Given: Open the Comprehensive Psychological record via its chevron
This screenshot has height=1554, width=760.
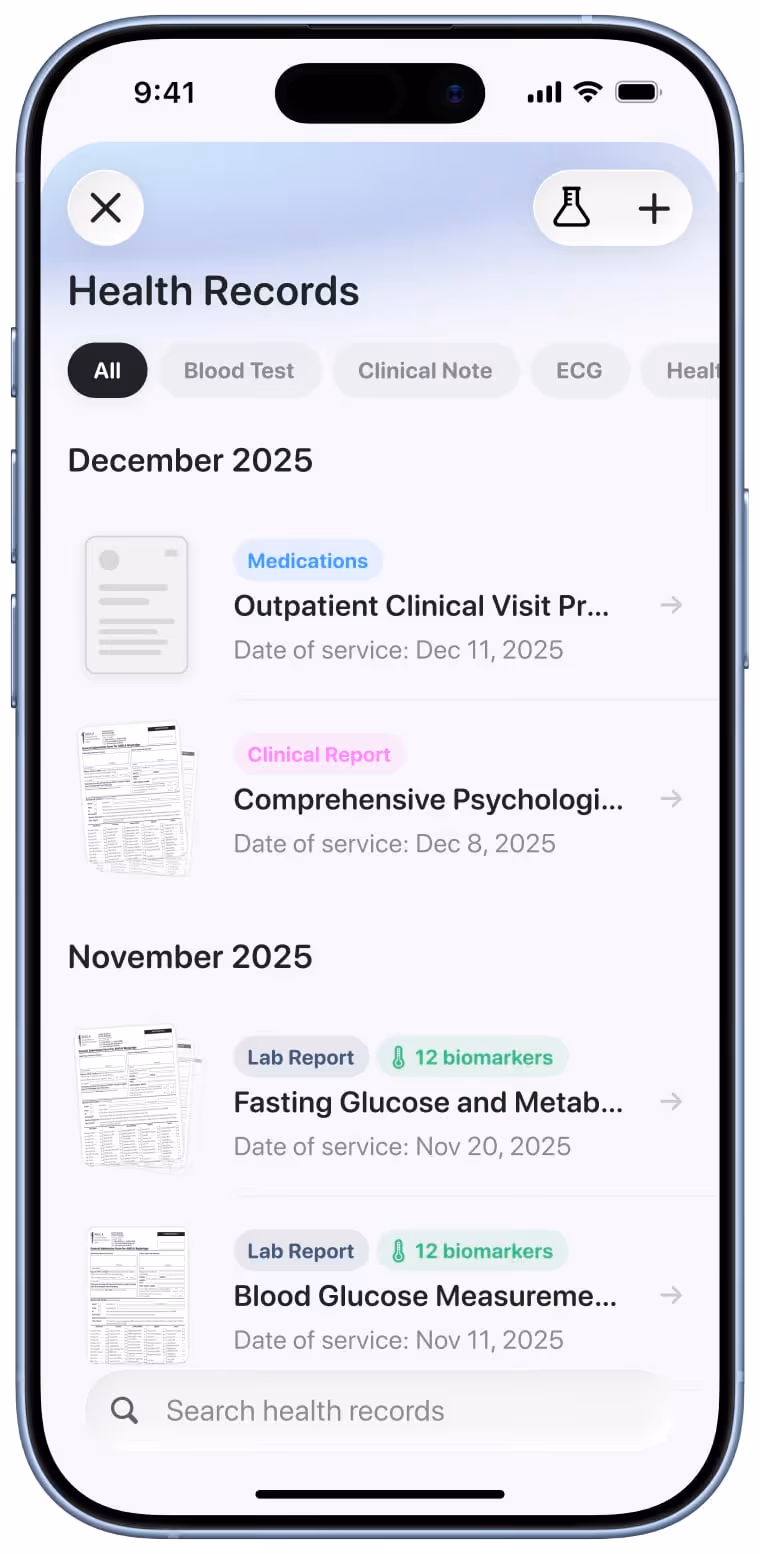Looking at the screenshot, I should pyautogui.click(x=671, y=799).
